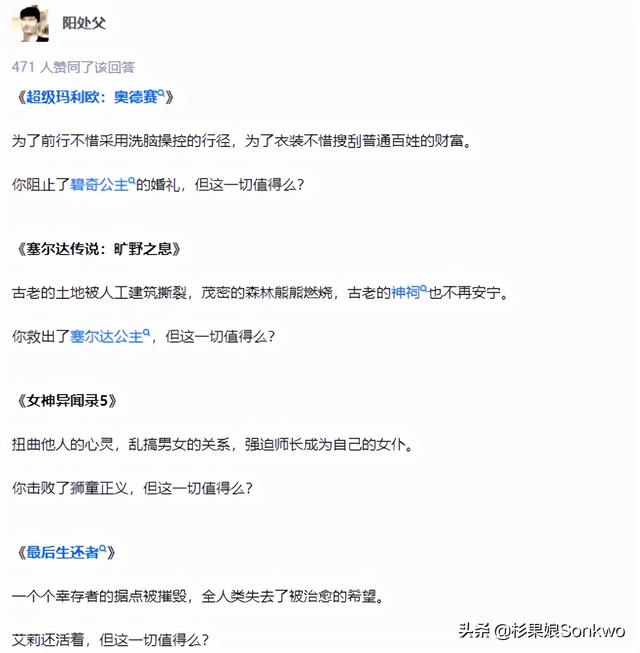Open the 塞尔达公主 keyword link

tap(107, 337)
